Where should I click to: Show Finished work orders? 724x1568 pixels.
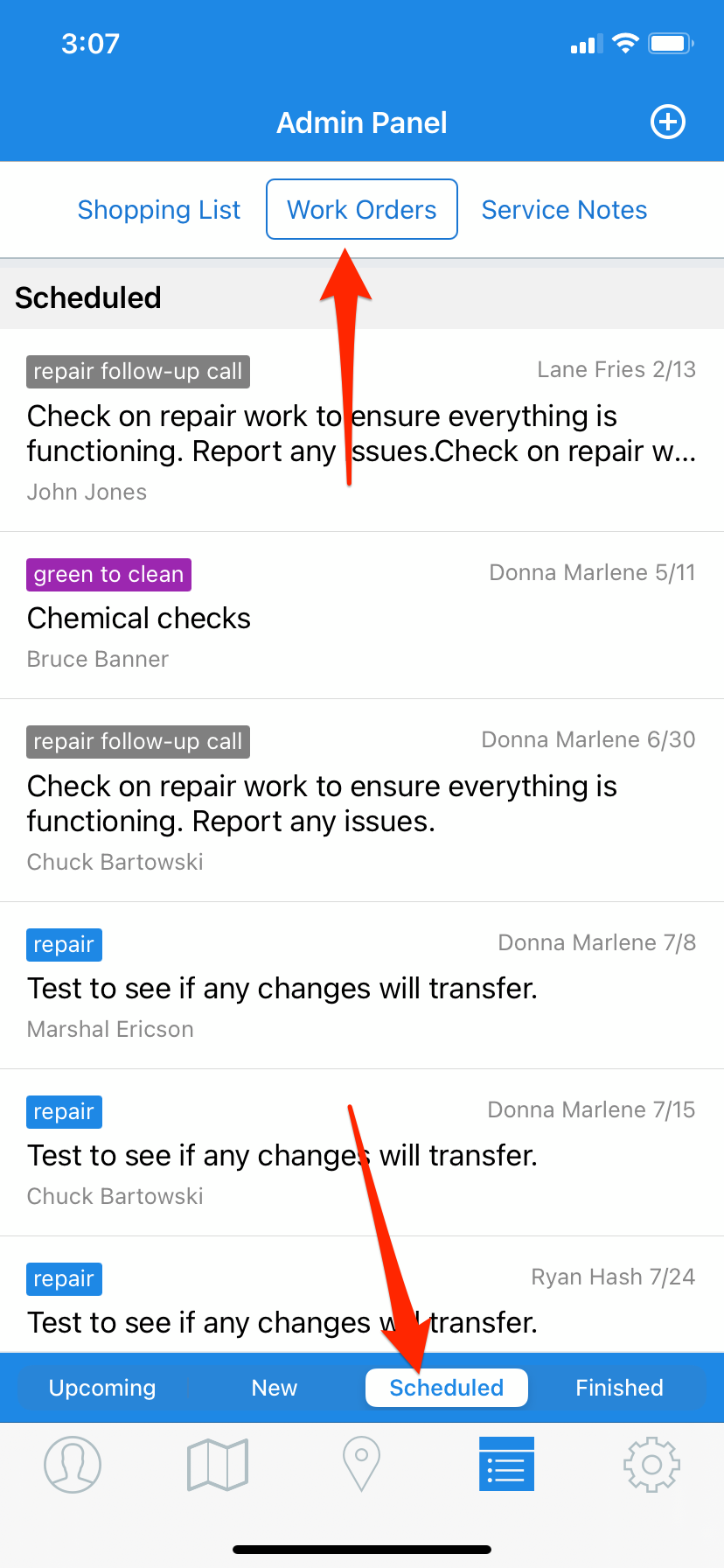point(619,1388)
